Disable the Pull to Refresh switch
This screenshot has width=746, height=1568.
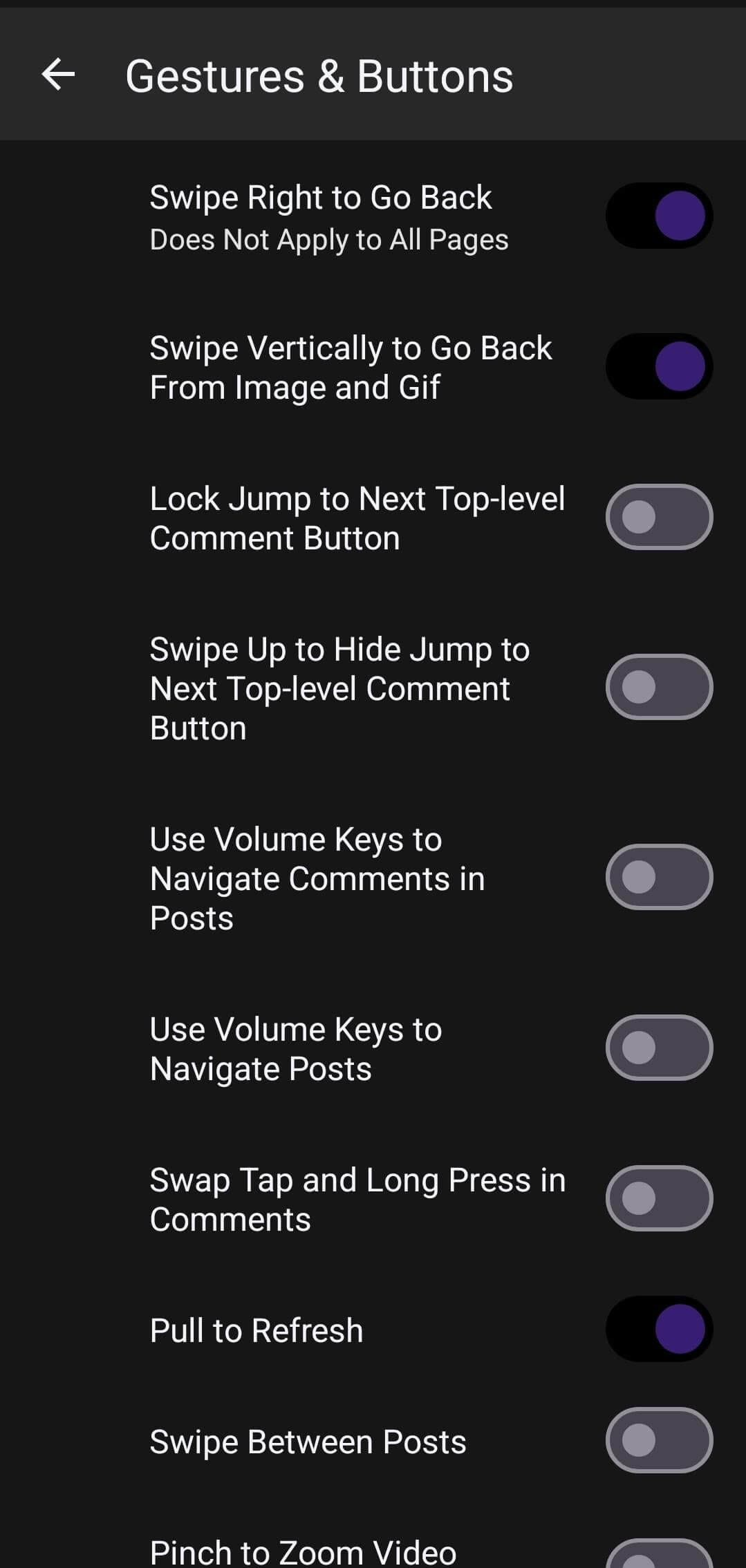659,1329
